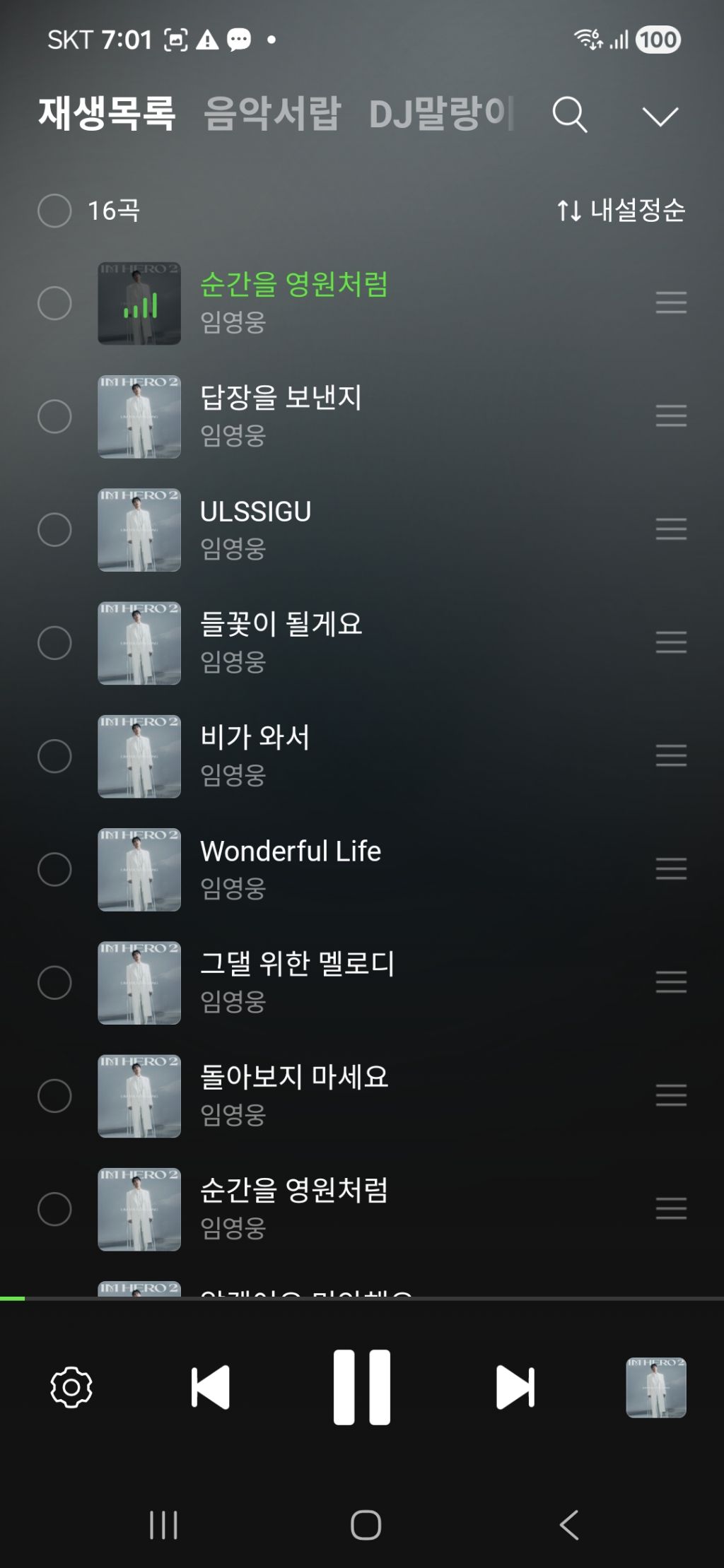Viewport: 724px width, 1568px height.
Task: Go to the home screen
Action: coord(366,1524)
